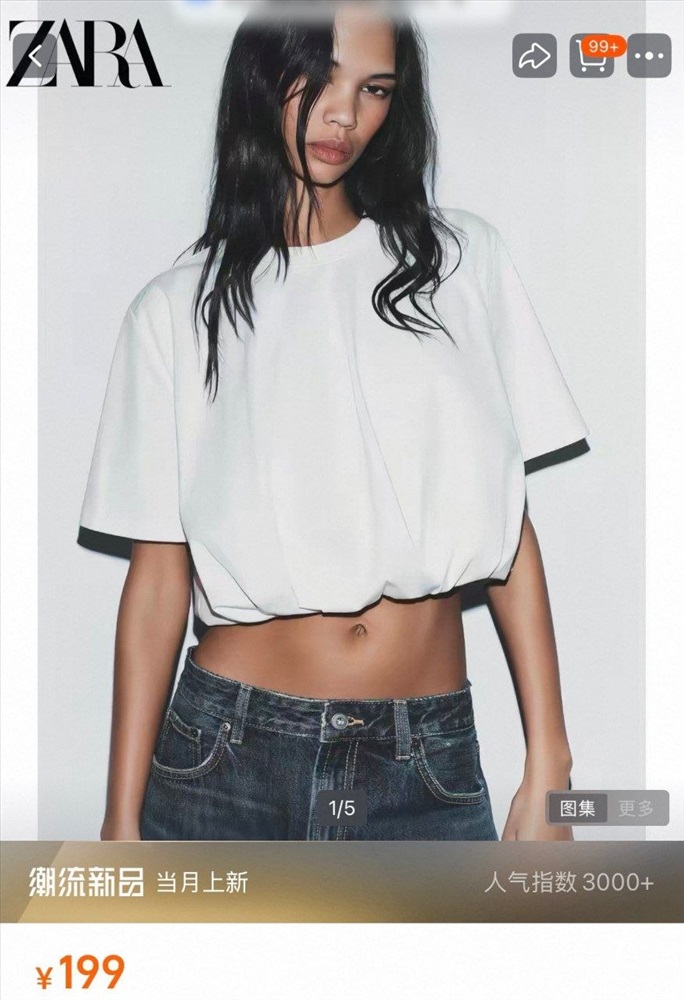Open the shopping cart with 99+ badge

pyautogui.click(x=592, y=56)
